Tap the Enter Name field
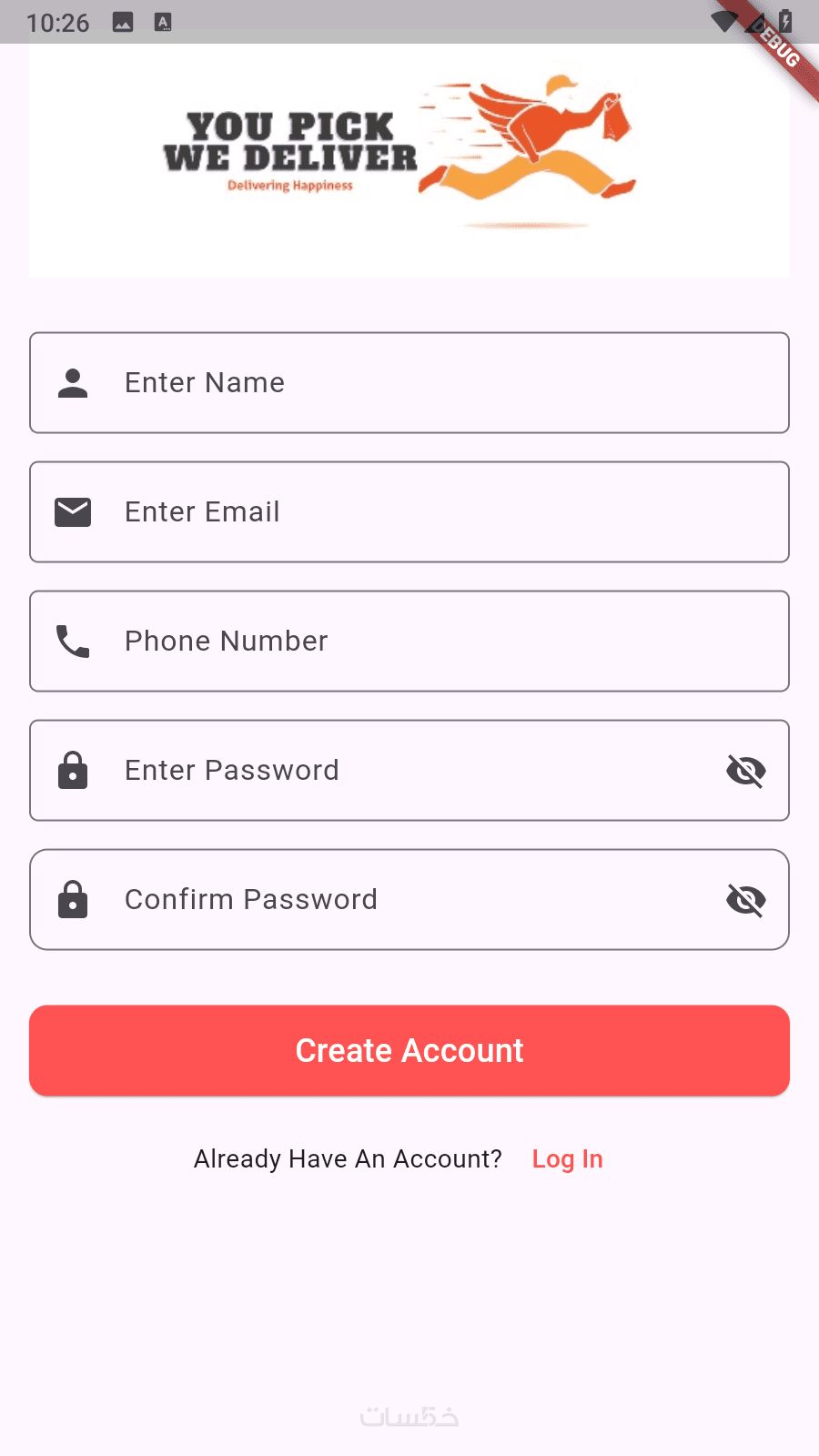The width and height of the screenshot is (819, 1456). pos(409,383)
